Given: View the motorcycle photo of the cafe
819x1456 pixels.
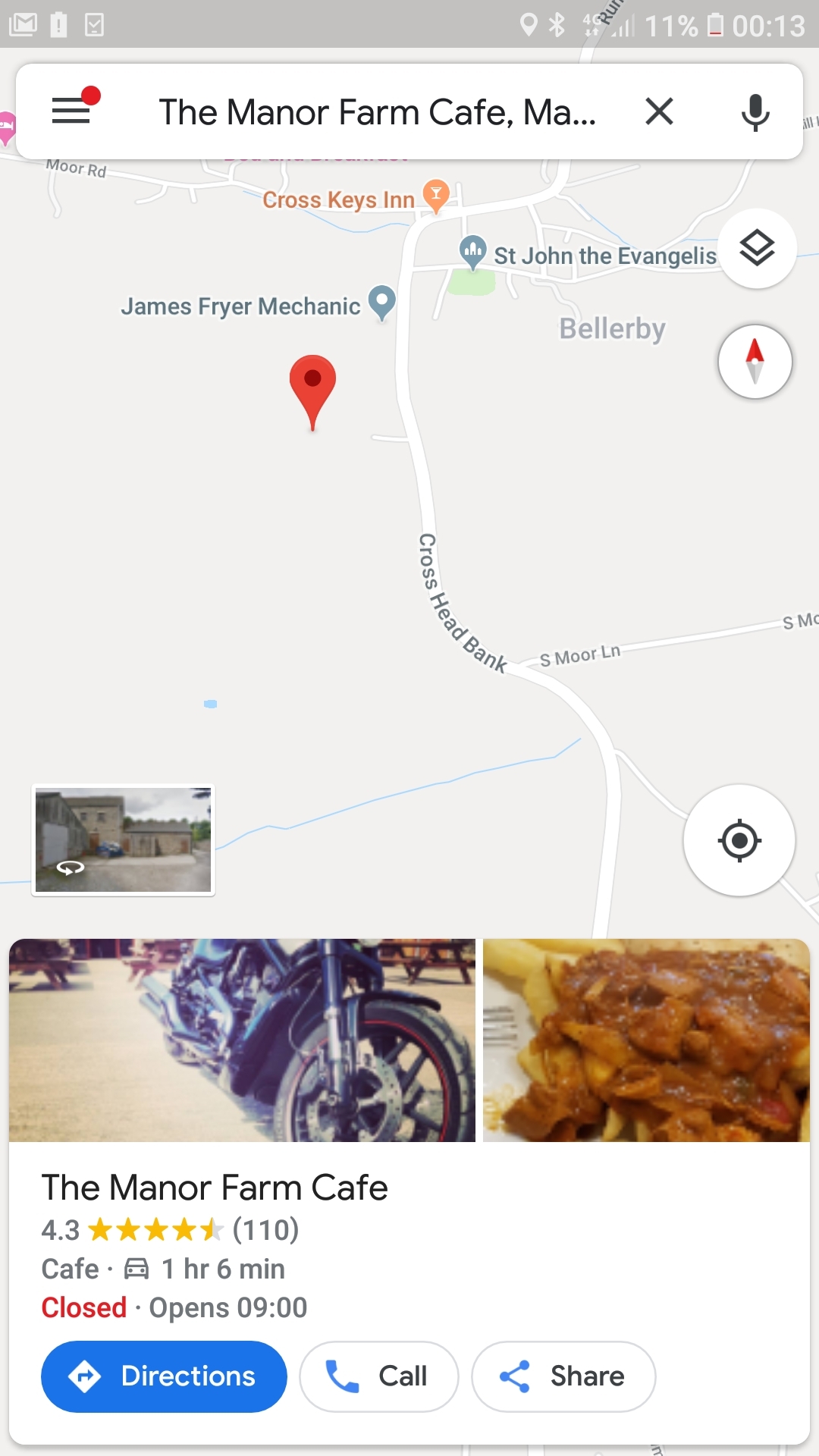Looking at the screenshot, I should click(x=242, y=1040).
